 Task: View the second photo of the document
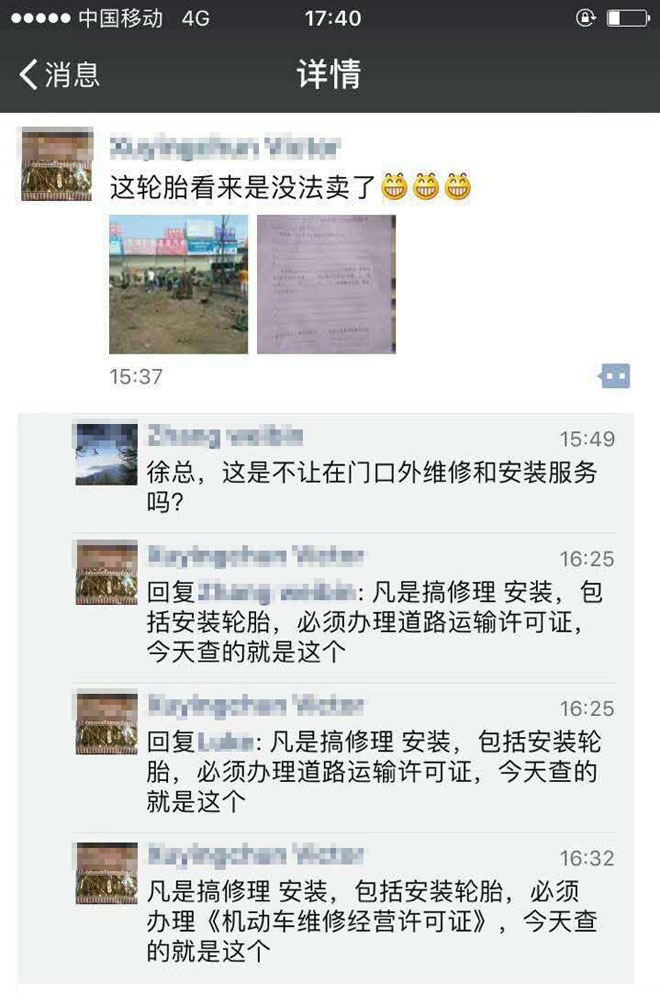pyautogui.click(x=326, y=284)
